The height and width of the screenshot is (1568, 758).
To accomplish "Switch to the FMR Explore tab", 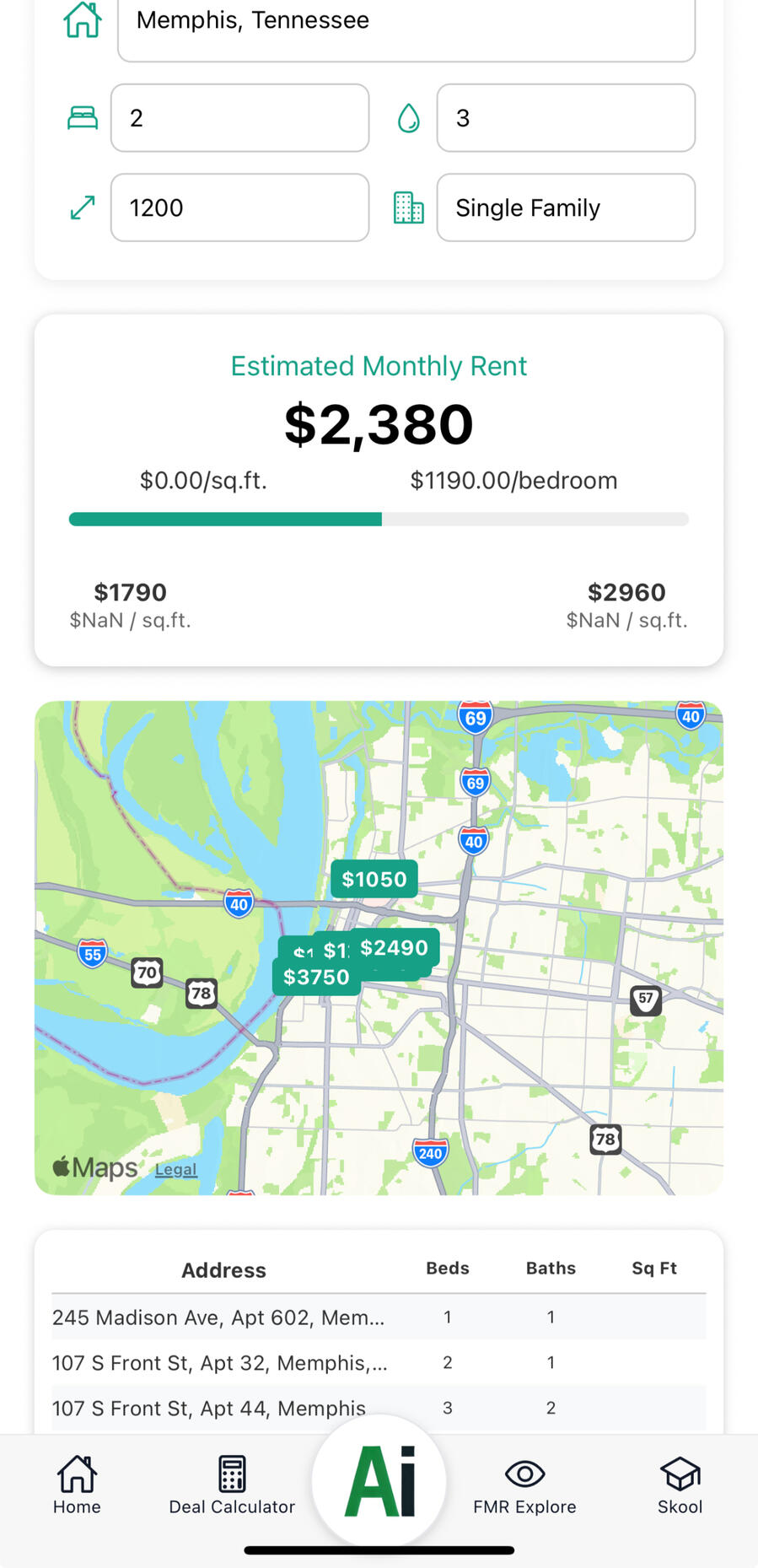I will tap(524, 1486).
